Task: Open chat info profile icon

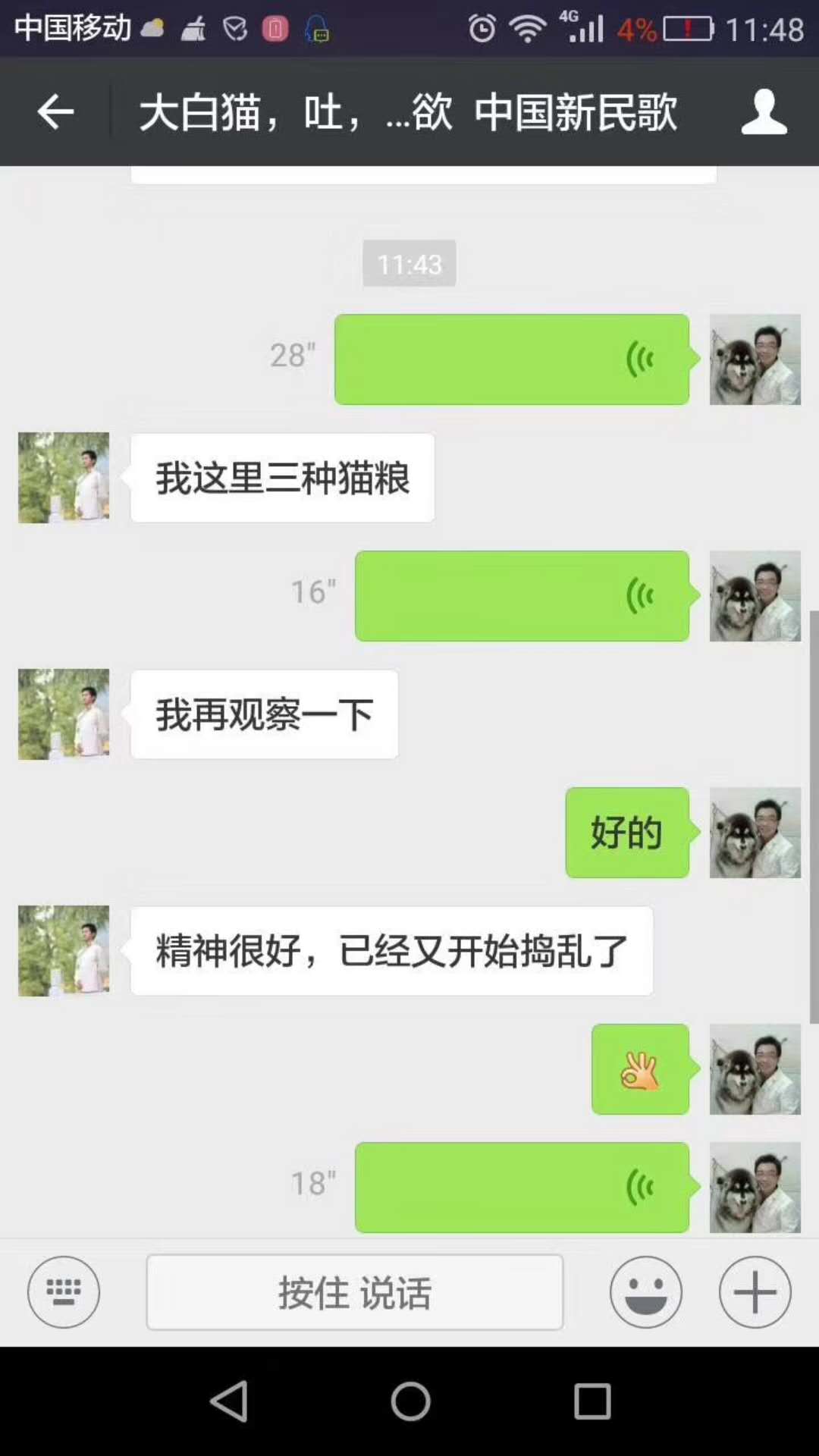Action: 764,112
